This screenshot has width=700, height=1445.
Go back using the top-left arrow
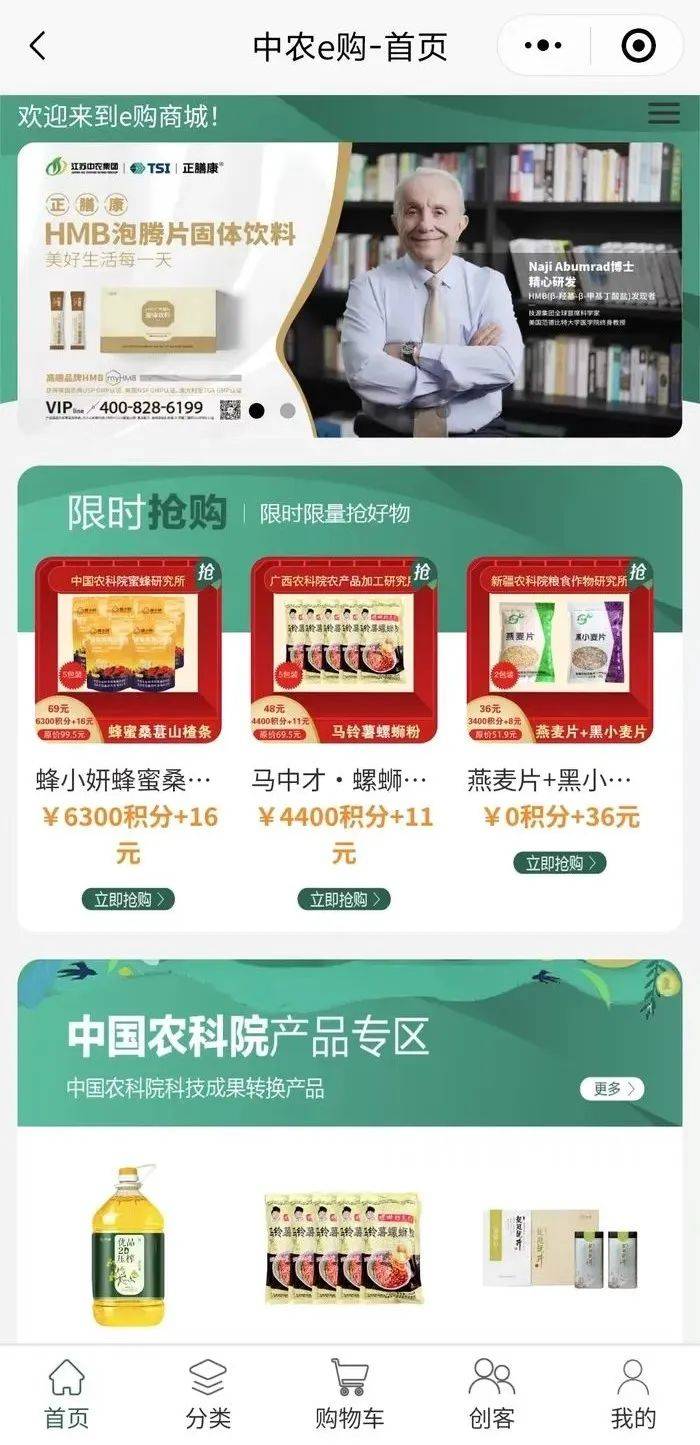coord(38,46)
